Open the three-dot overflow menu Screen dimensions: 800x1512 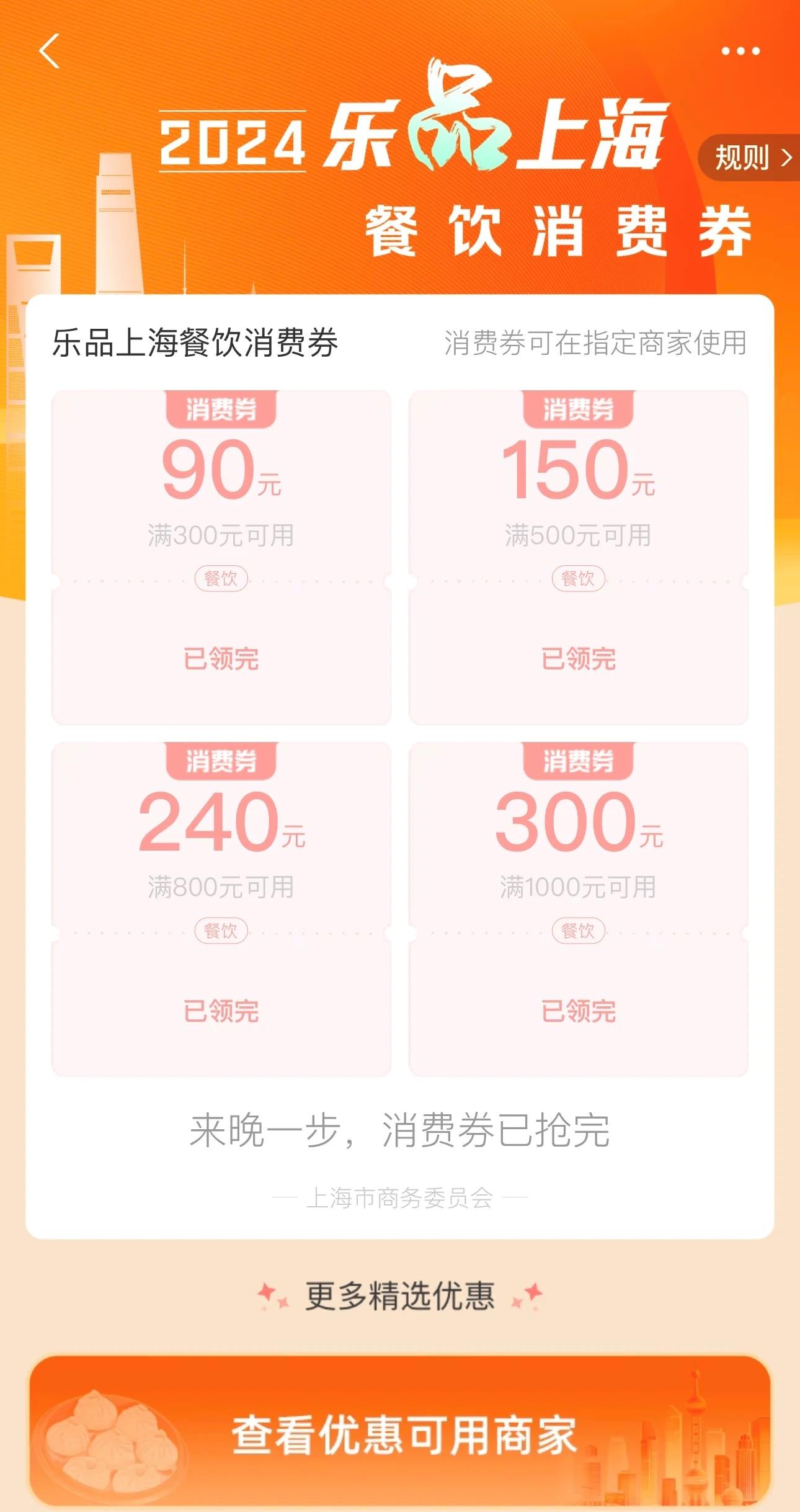(740, 51)
